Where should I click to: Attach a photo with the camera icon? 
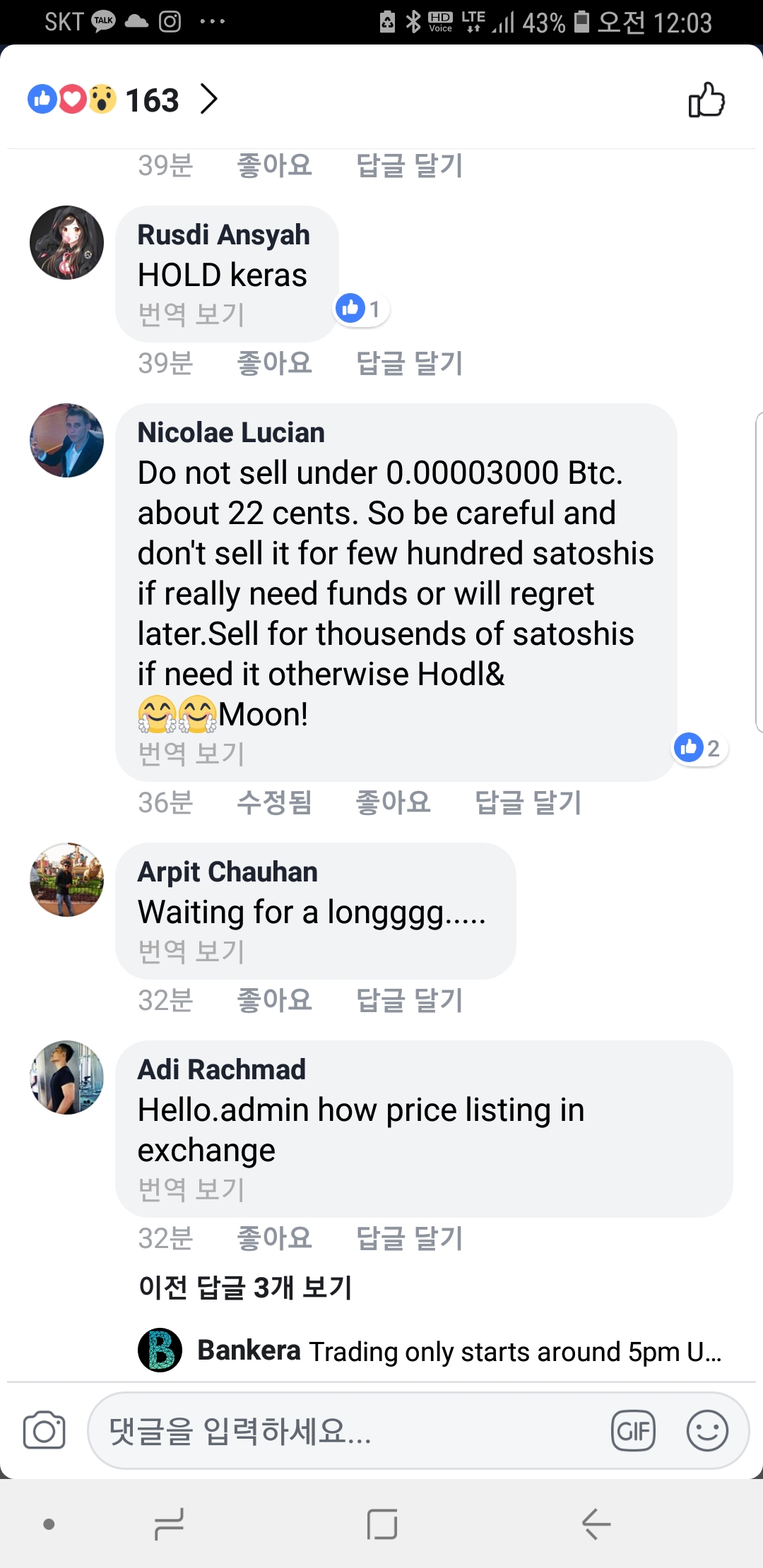coord(44,1431)
